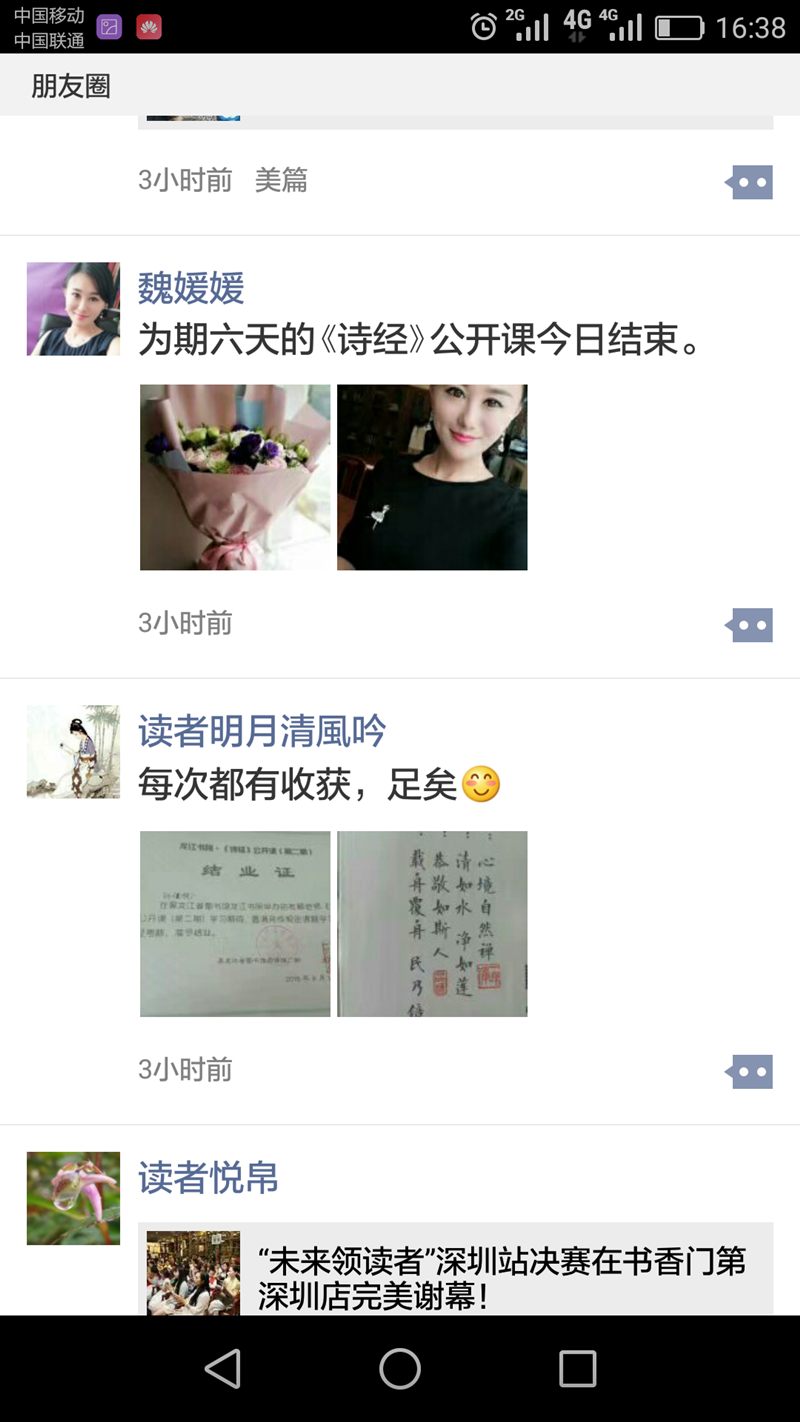View 读者悦帛's avatar profile
Image resolution: width=800 pixels, height=1422 pixels.
point(73,1198)
